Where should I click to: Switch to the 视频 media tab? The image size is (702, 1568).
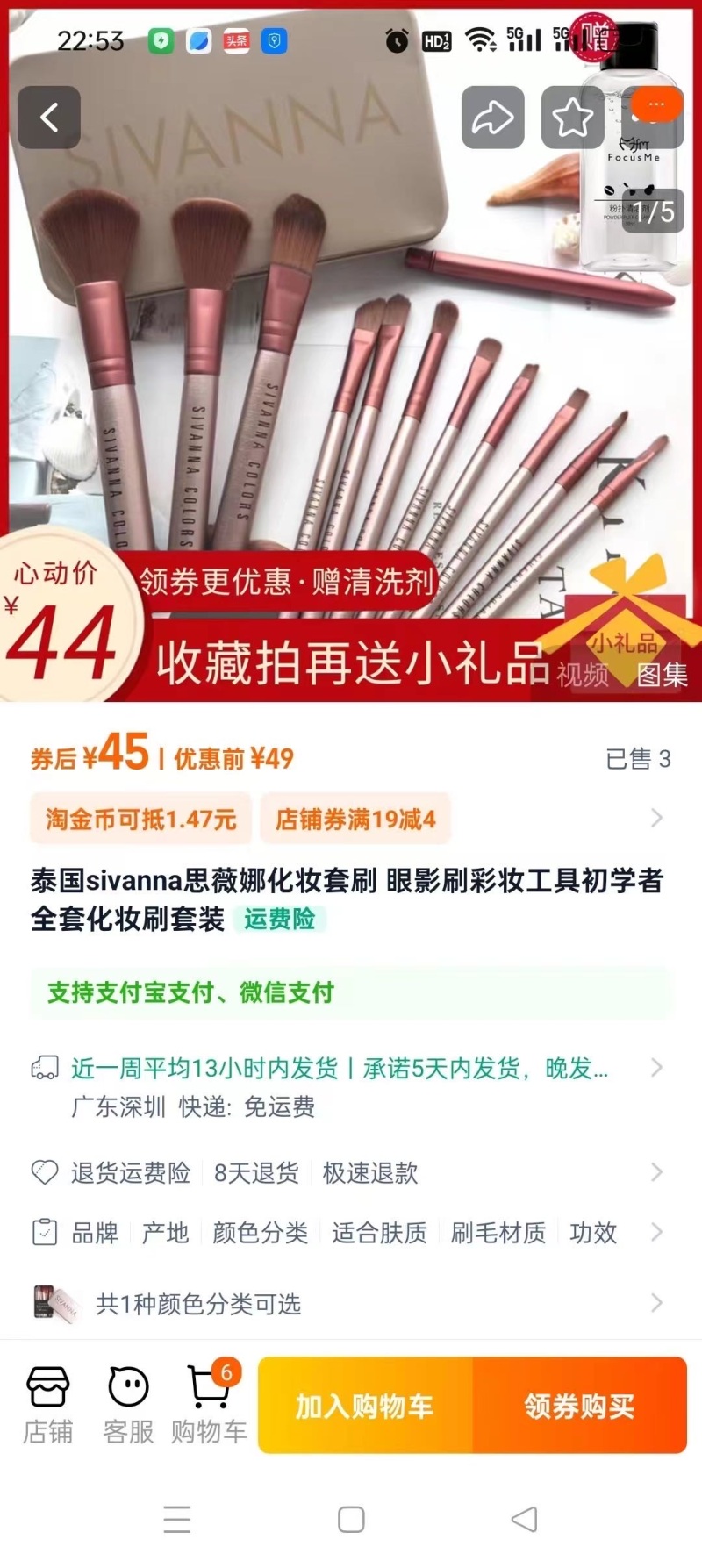click(582, 675)
